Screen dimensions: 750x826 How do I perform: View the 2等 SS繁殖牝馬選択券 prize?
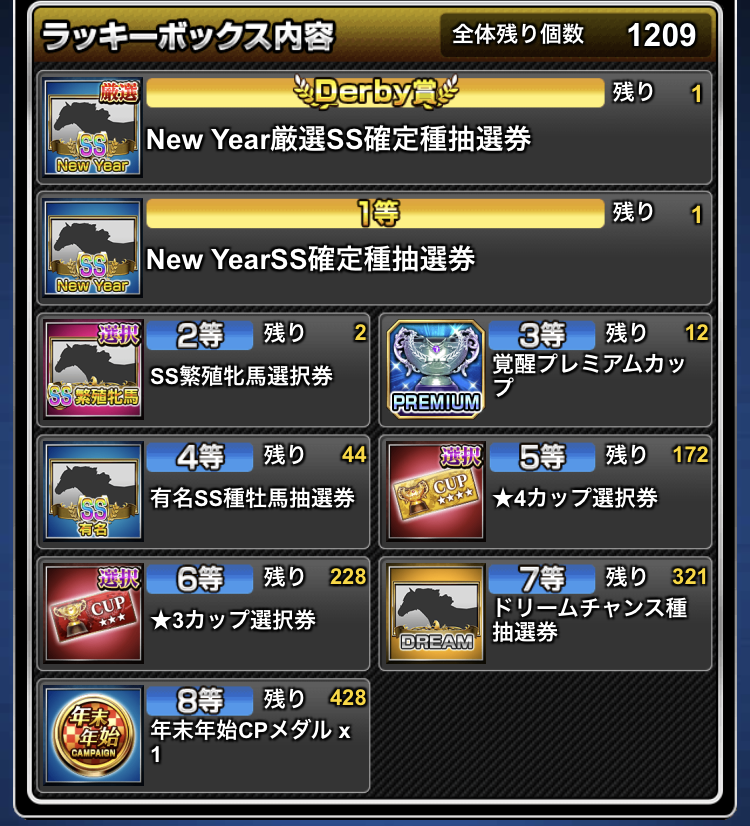[x=203, y=370]
